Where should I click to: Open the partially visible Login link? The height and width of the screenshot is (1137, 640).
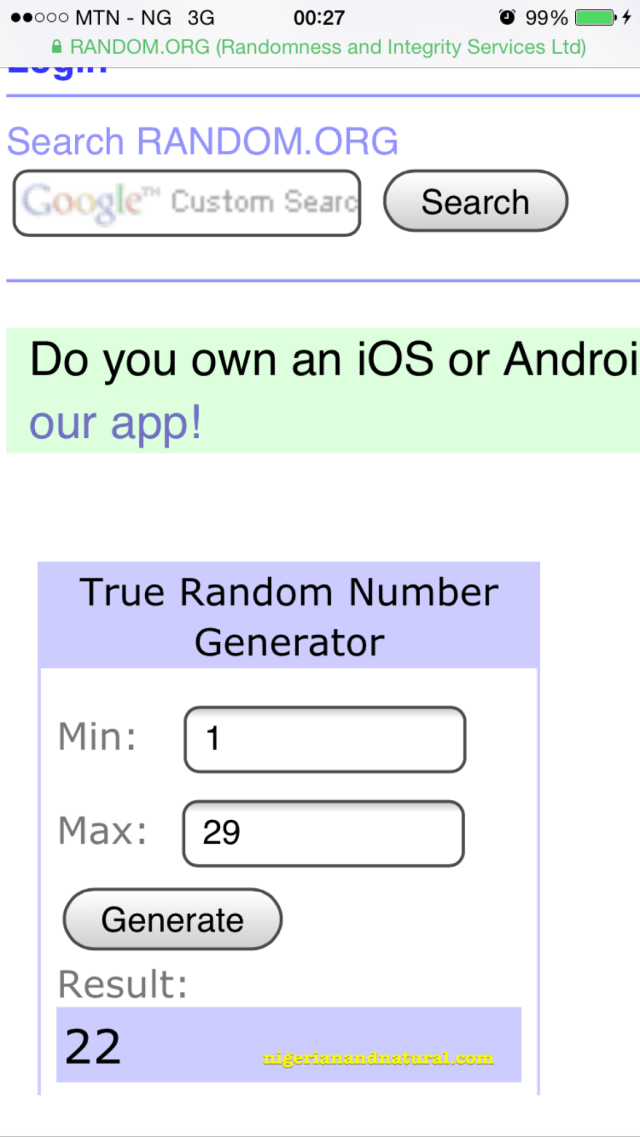click(58, 70)
